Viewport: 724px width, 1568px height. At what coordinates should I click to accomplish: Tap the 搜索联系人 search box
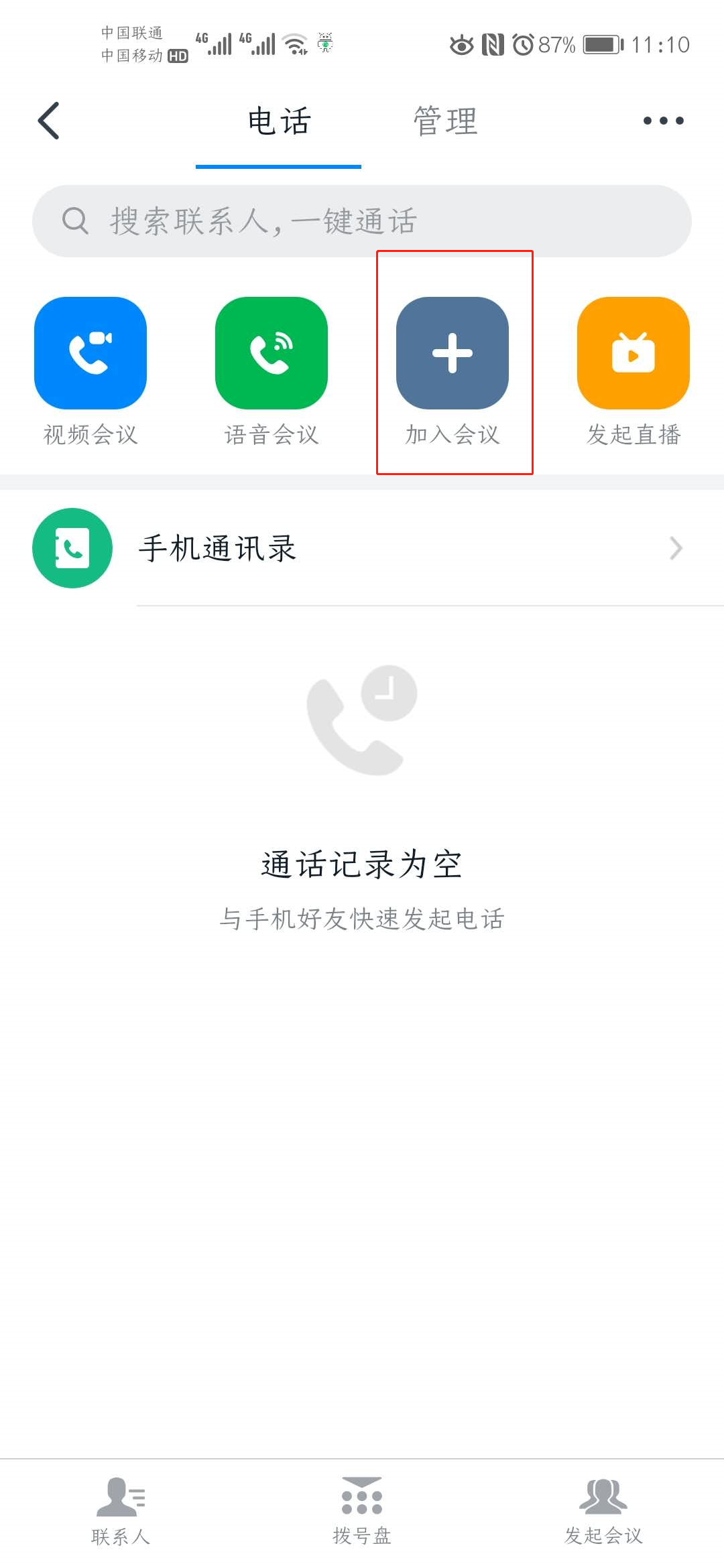point(362,221)
